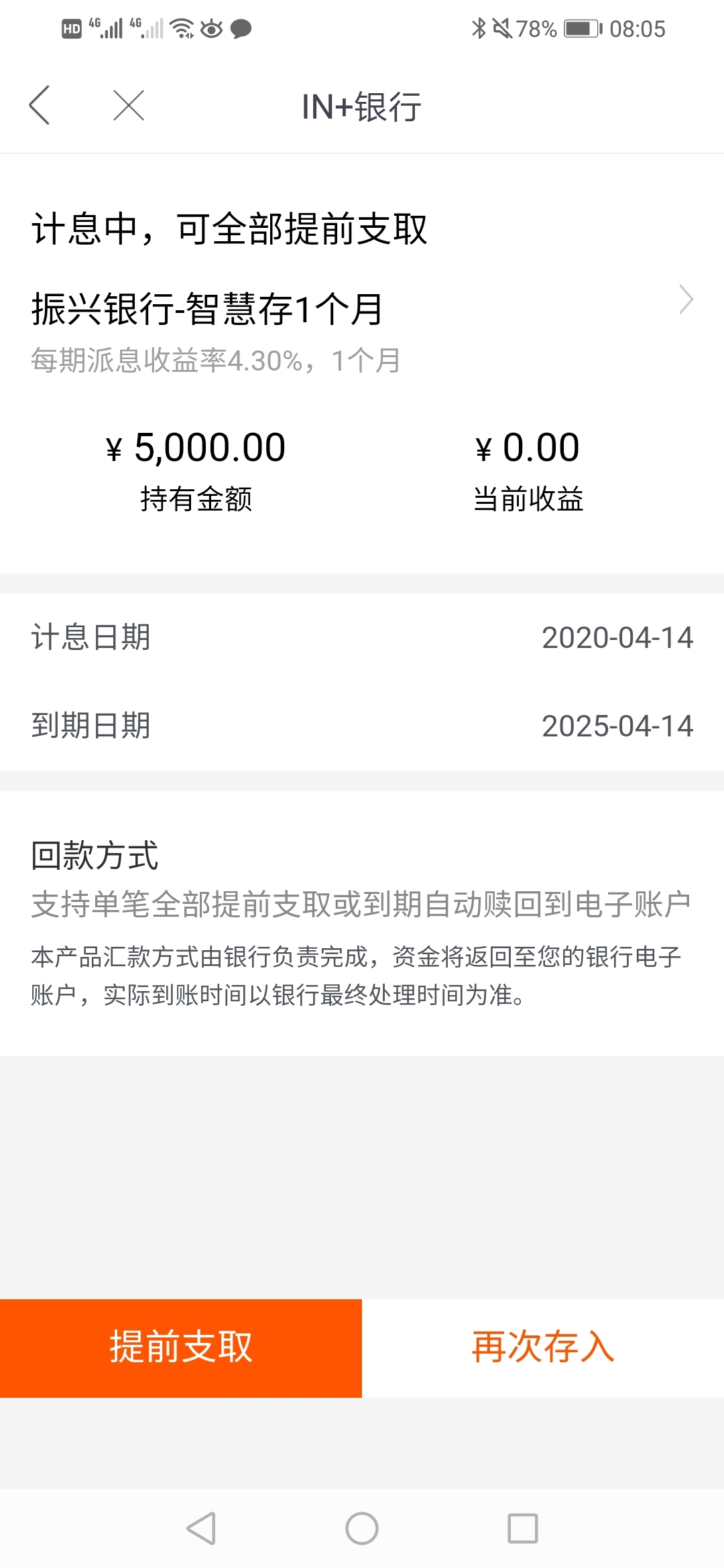This screenshot has width=724, height=1568.
Task: Tap the system home button
Action: point(362,1528)
